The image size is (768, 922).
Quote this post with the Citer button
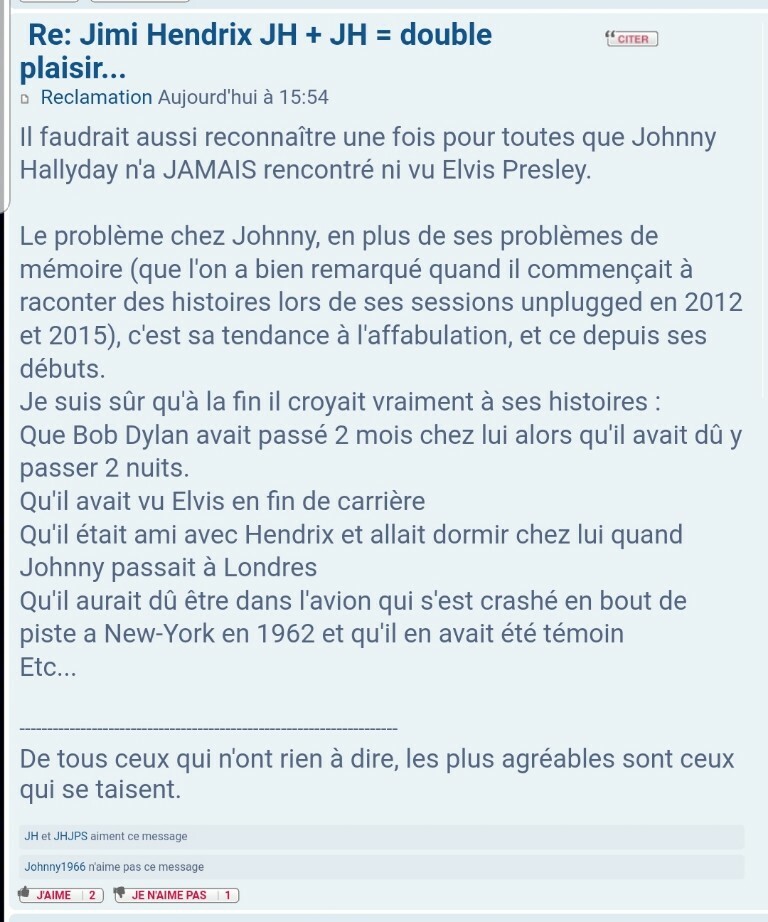(631, 39)
